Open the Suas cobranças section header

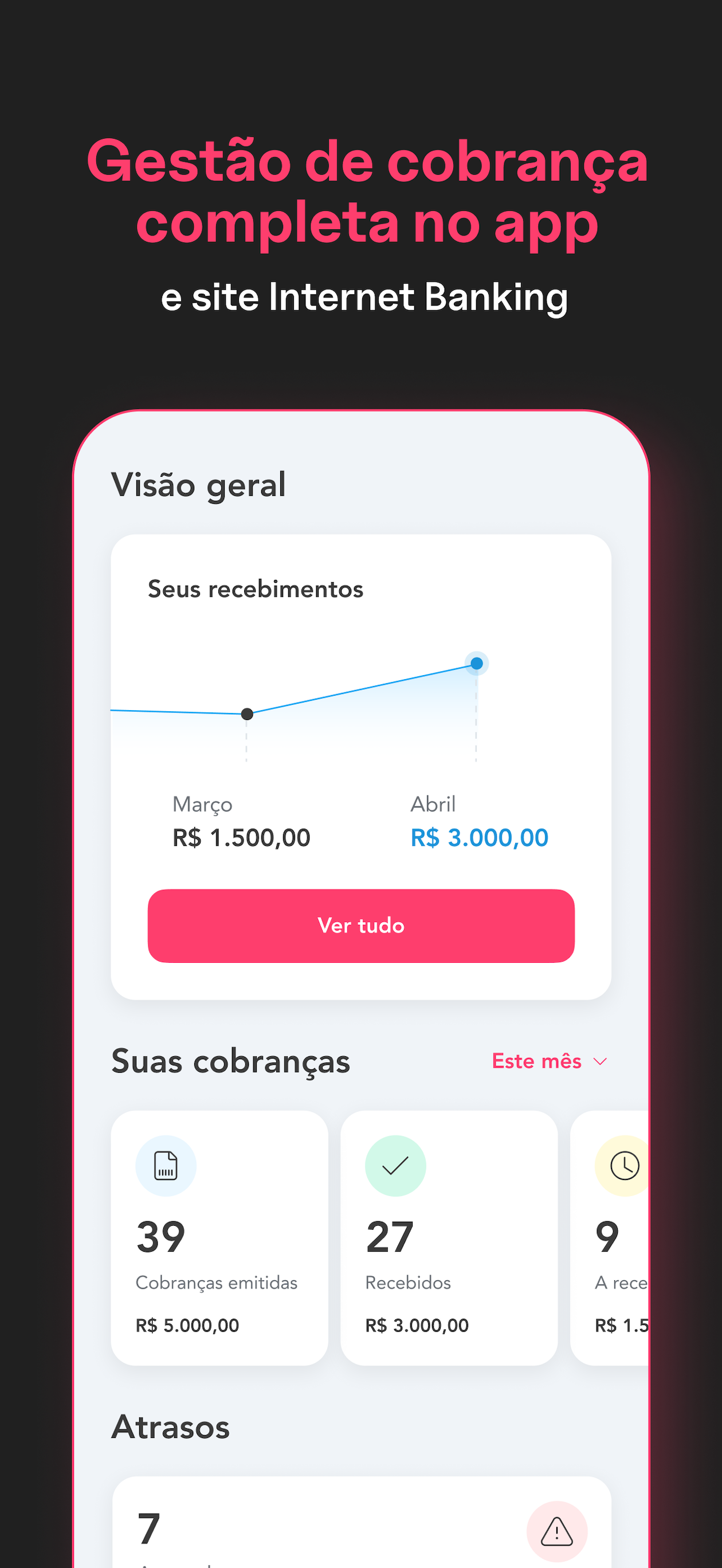click(x=230, y=1061)
